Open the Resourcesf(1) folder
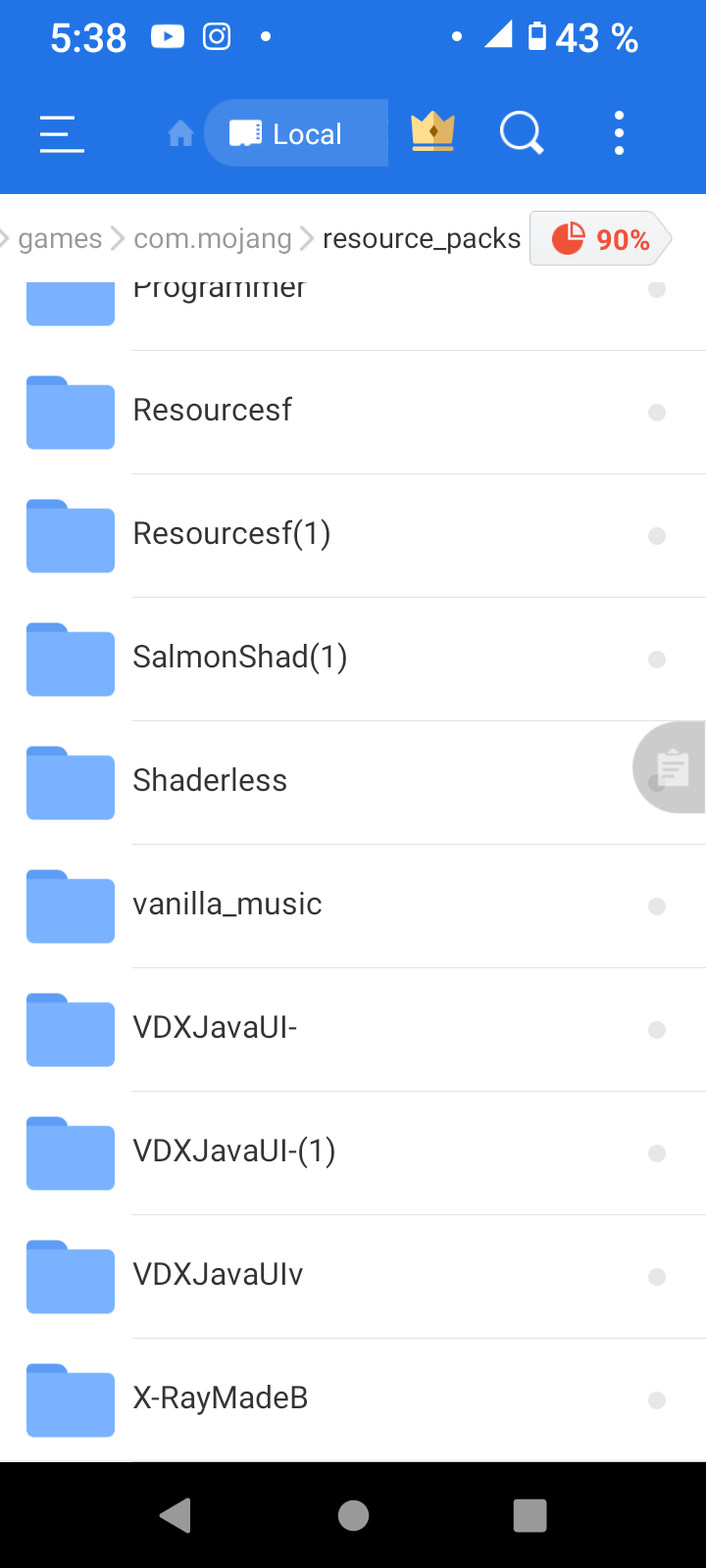 231,533
